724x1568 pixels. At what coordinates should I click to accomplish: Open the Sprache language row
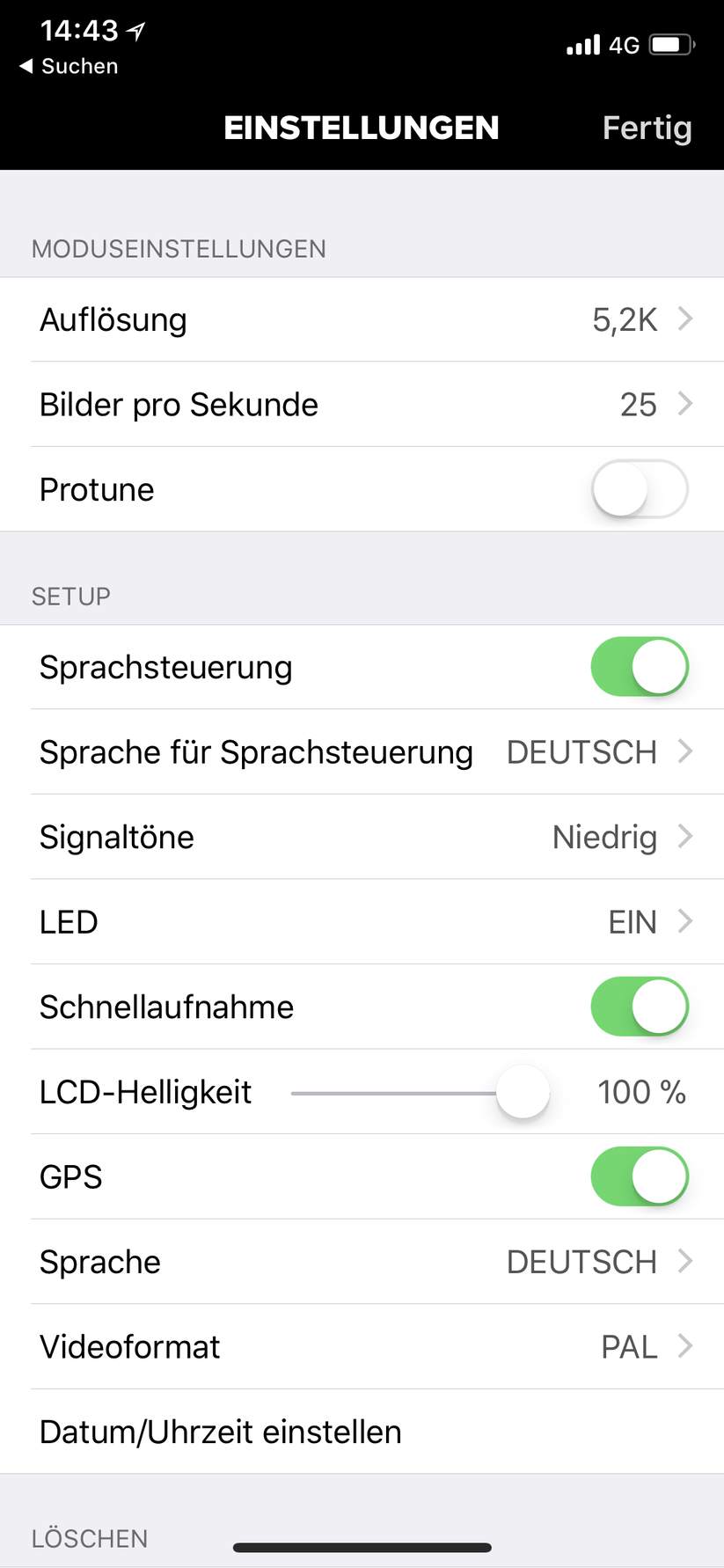[362, 1262]
